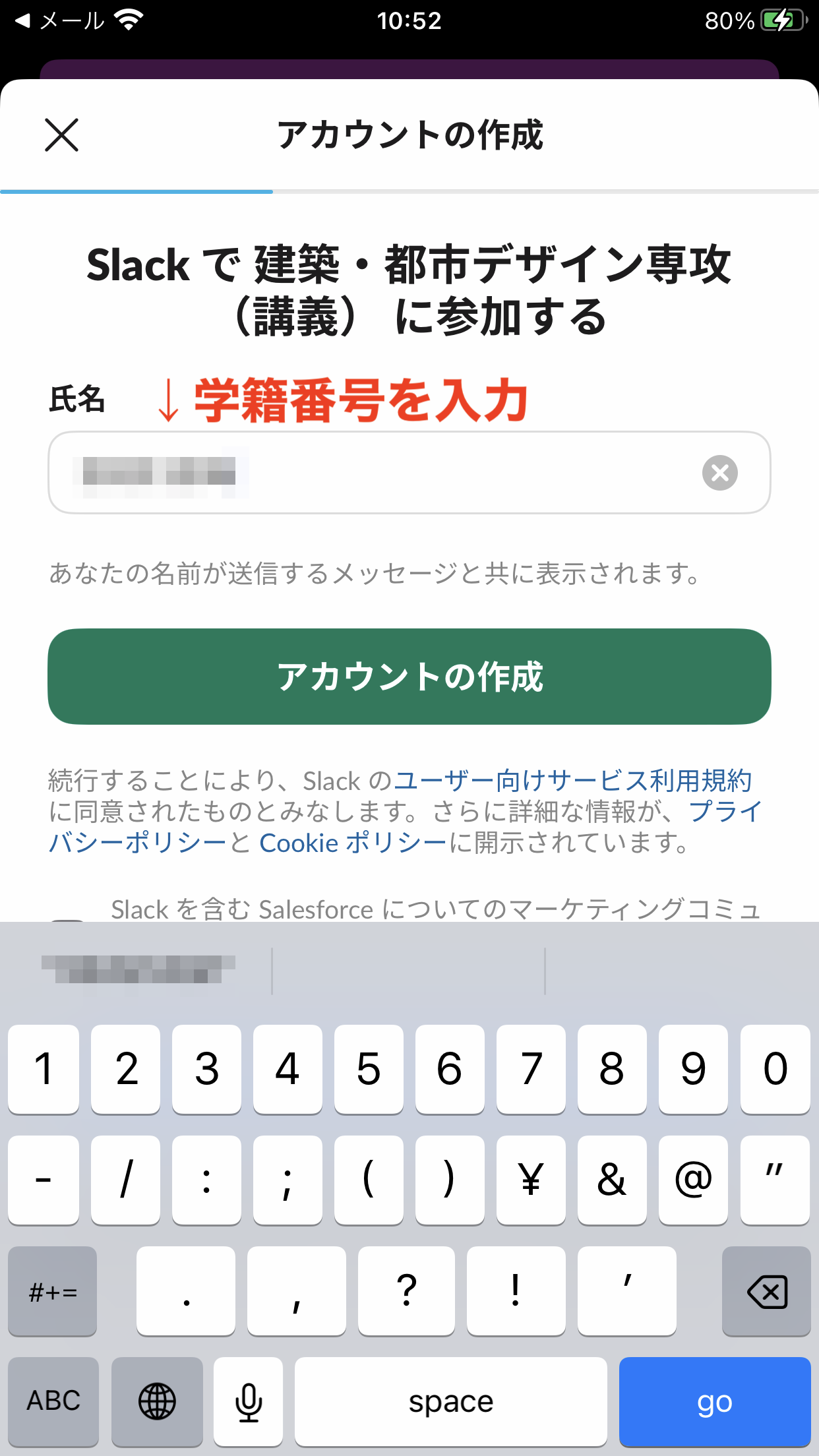Clear the 氏名 text field
The width and height of the screenshot is (819, 1456).
(719, 473)
